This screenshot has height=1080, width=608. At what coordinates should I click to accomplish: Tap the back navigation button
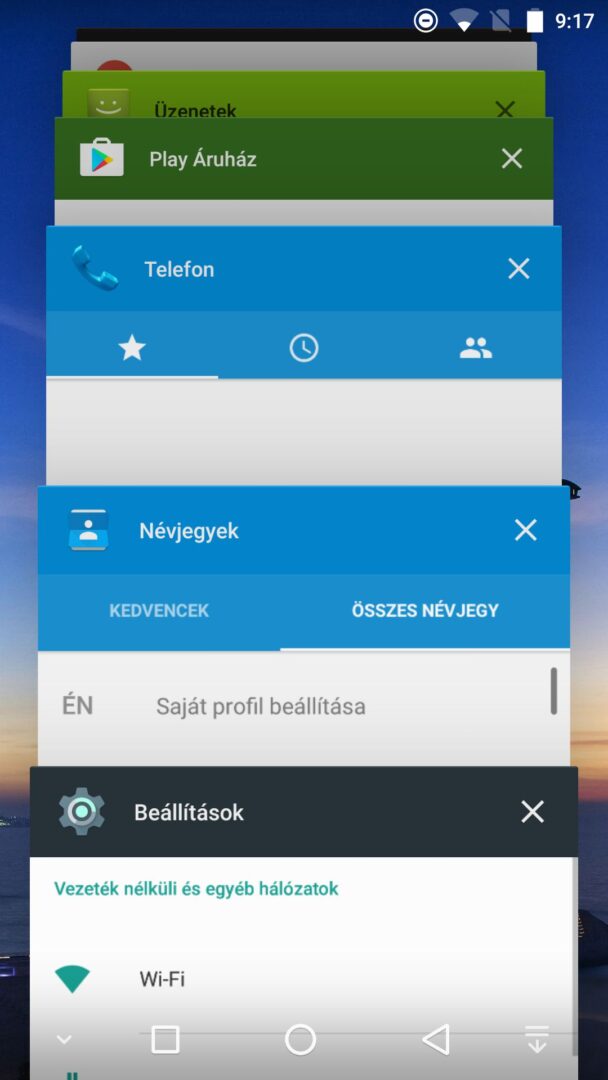pos(435,1040)
